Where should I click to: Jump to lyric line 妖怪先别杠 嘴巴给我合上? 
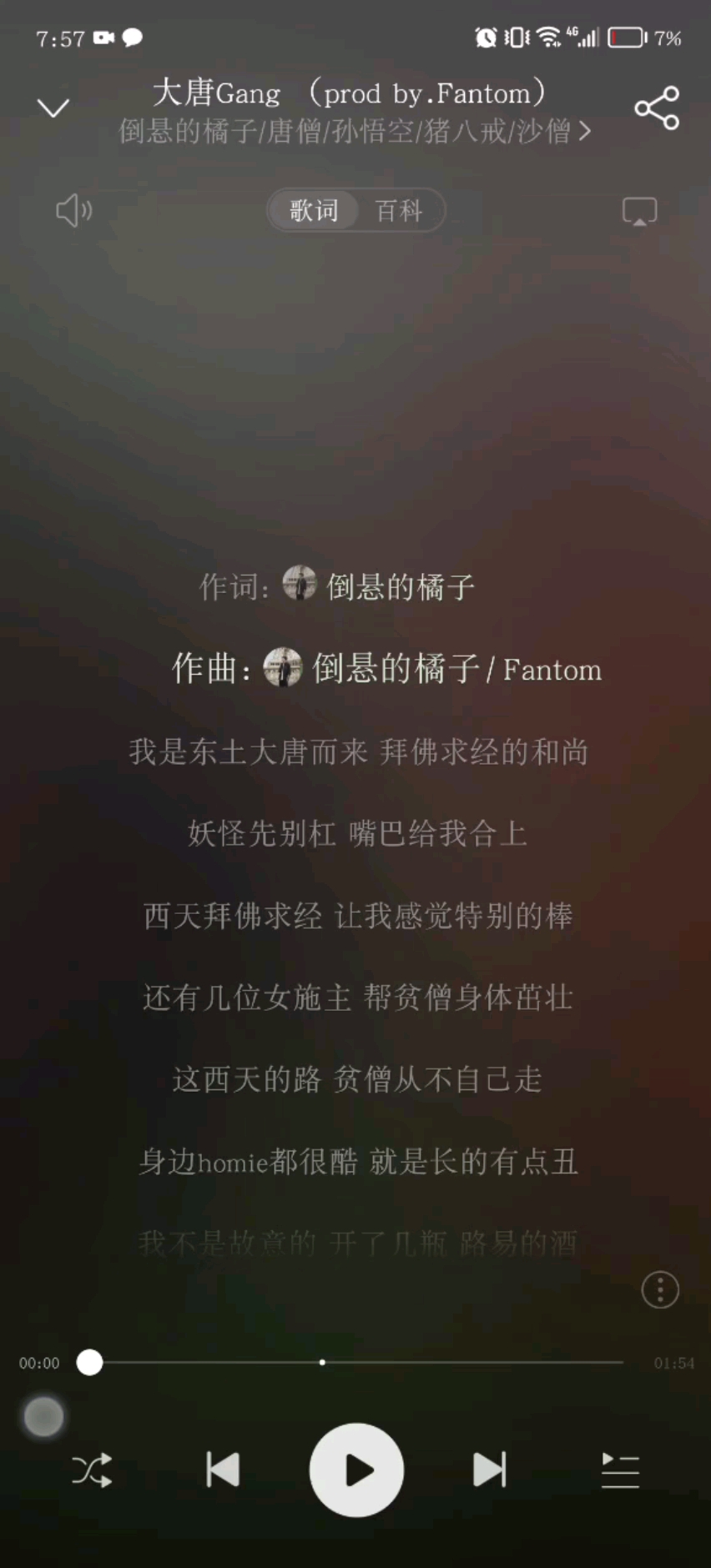pyautogui.click(x=357, y=833)
